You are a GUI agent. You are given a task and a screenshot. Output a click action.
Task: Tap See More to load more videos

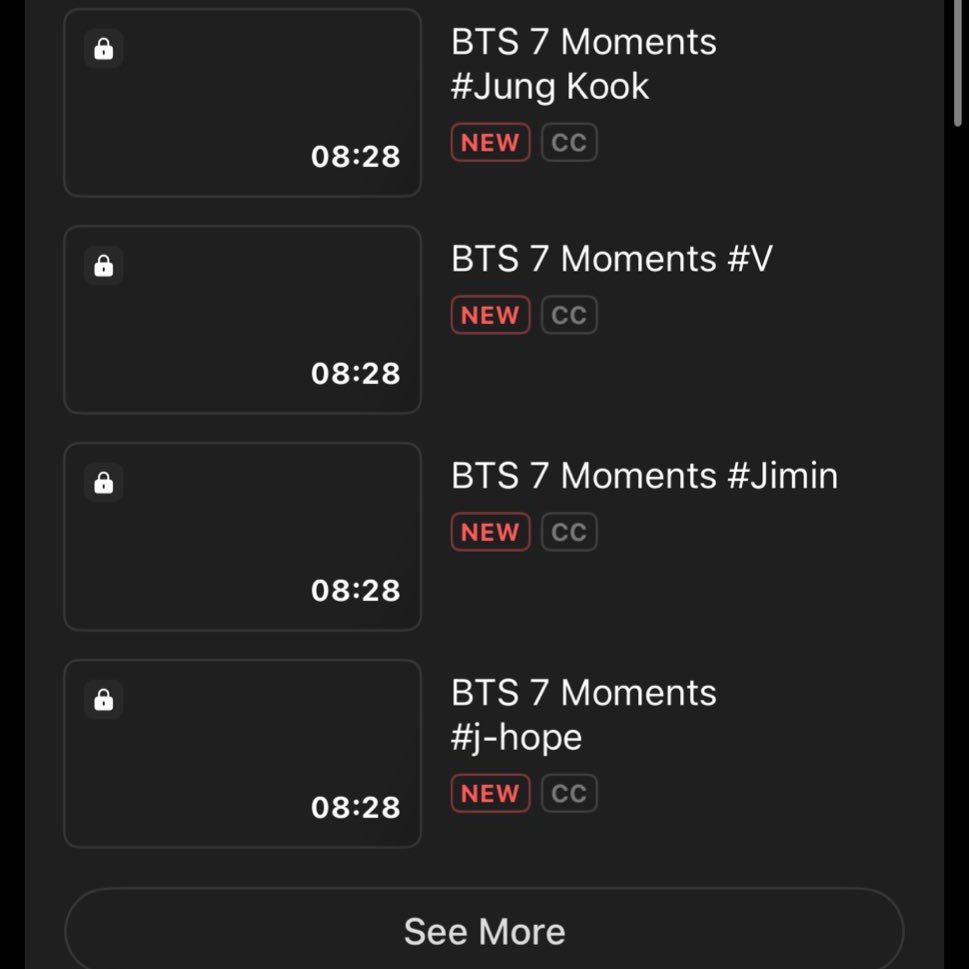pyautogui.click(x=484, y=931)
